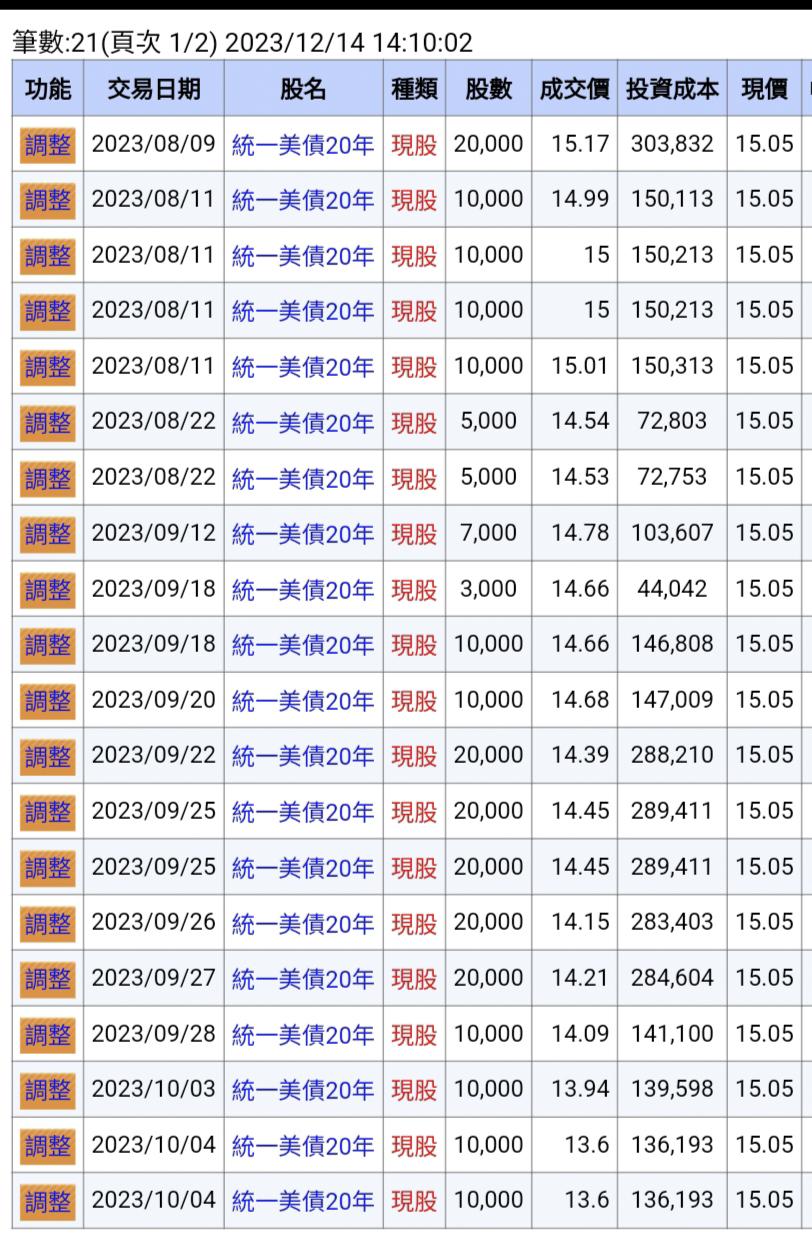Tap 調整 for the 2023/09/12 trade
Image resolution: width=812 pixels, height=1244 pixels.
point(48,533)
